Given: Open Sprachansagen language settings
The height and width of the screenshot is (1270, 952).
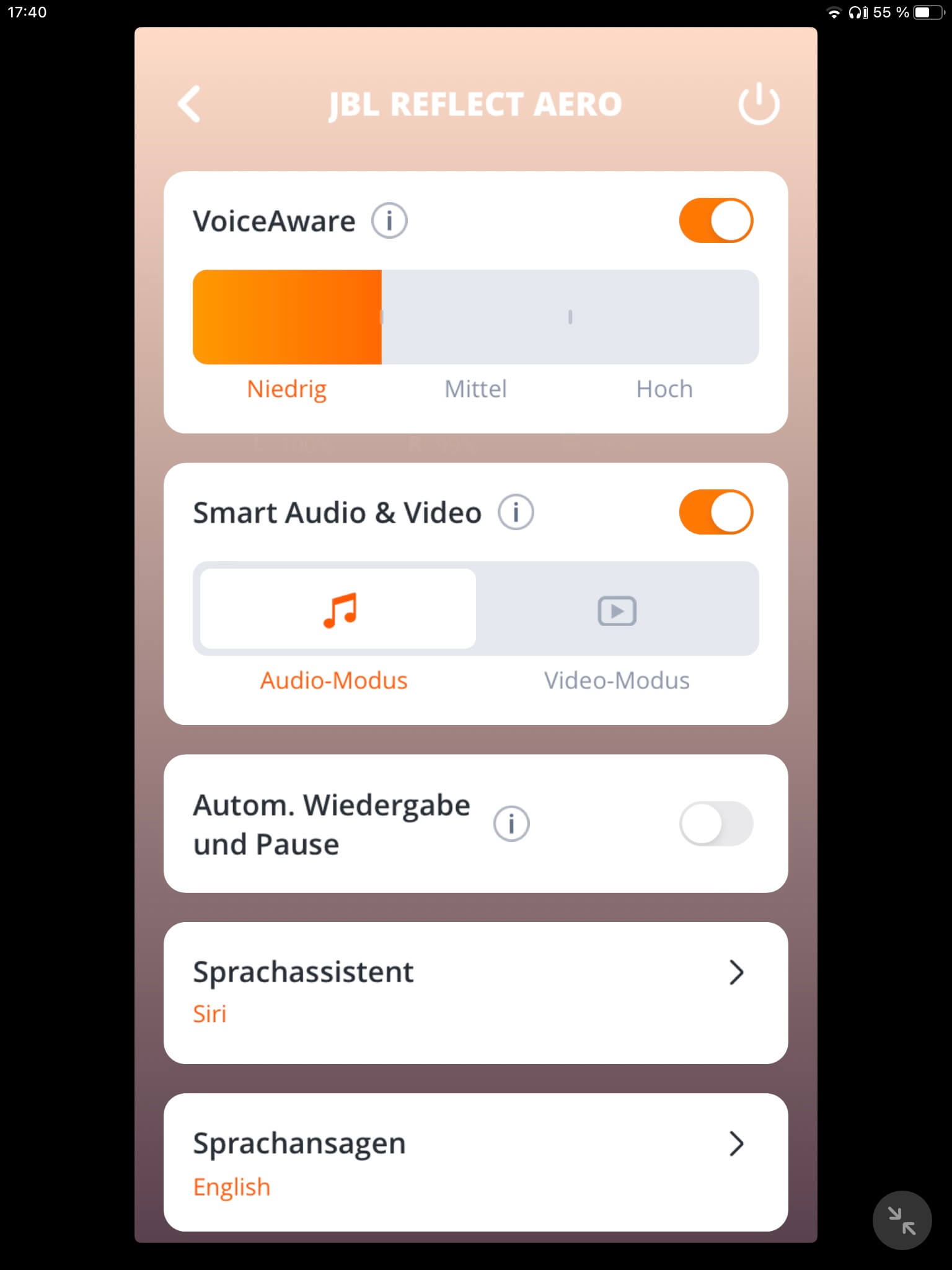Looking at the screenshot, I should pyautogui.click(x=475, y=1162).
